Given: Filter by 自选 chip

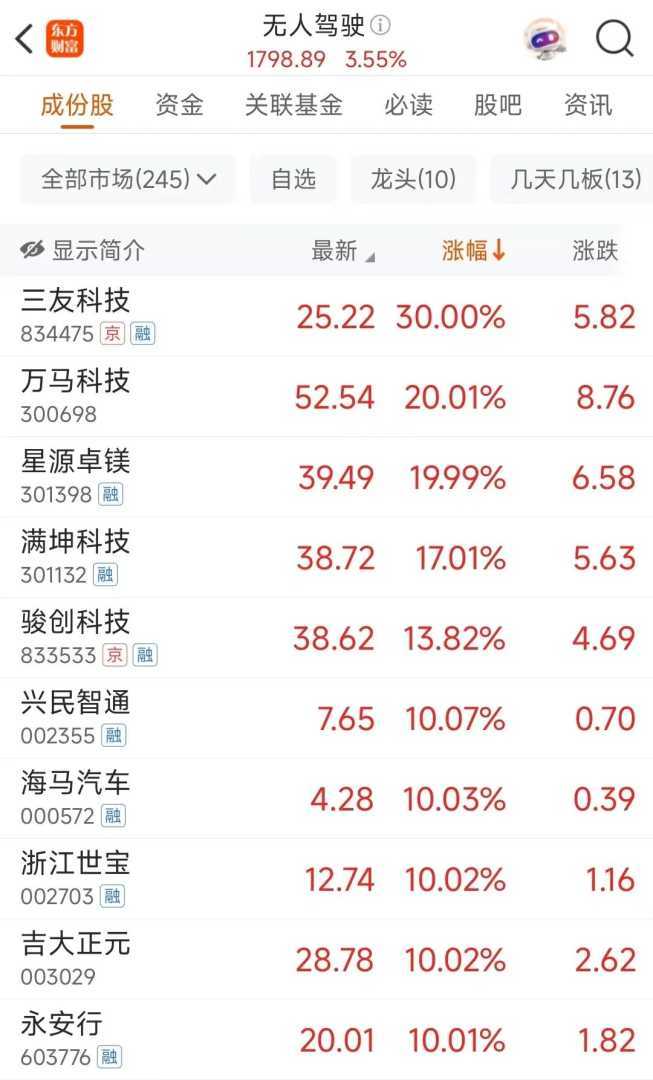Looking at the screenshot, I should (x=293, y=179).
